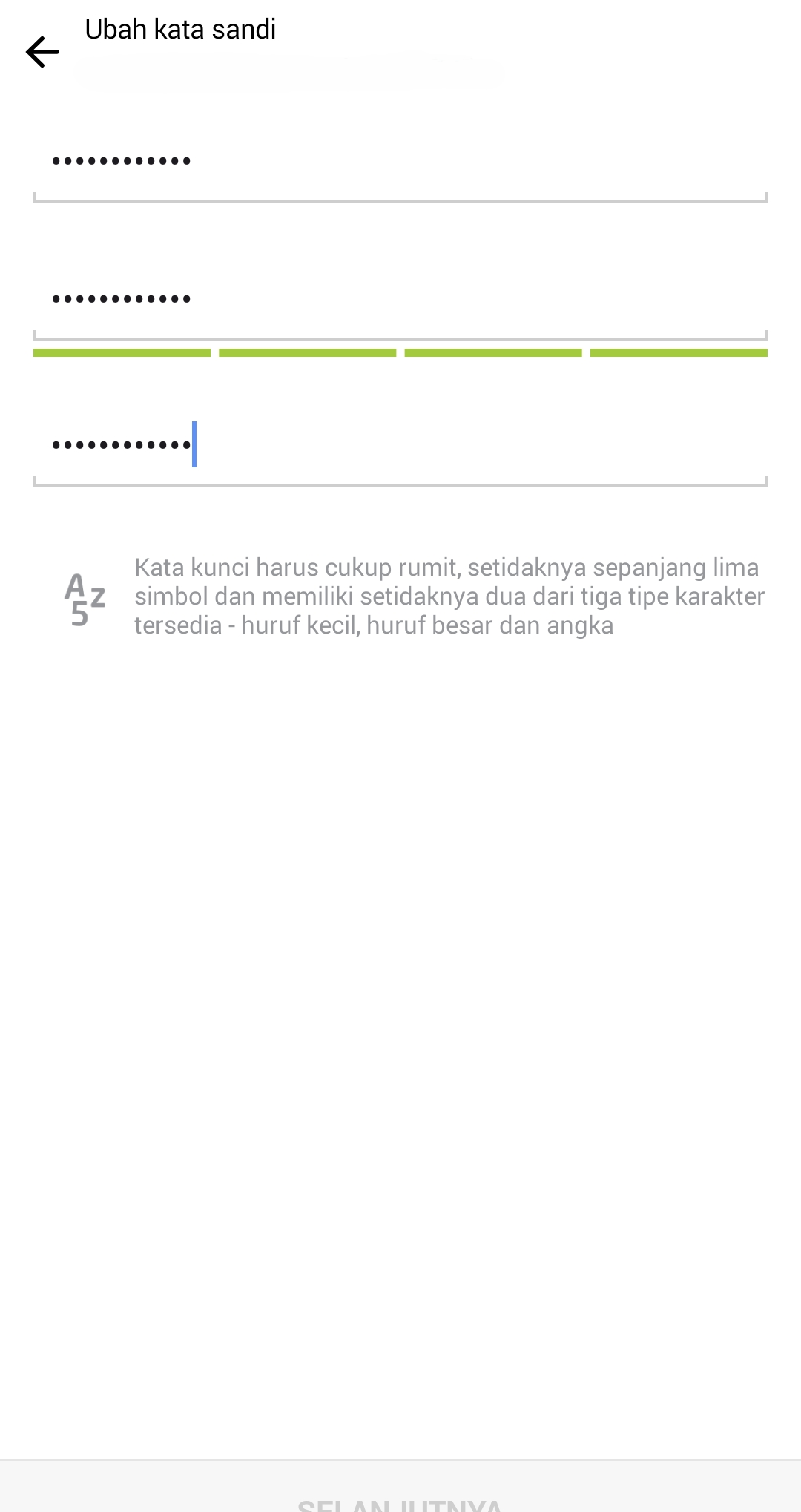801x1512 pixels.
Task: Focus the second password field above strength bar
Action: [400, 298]
